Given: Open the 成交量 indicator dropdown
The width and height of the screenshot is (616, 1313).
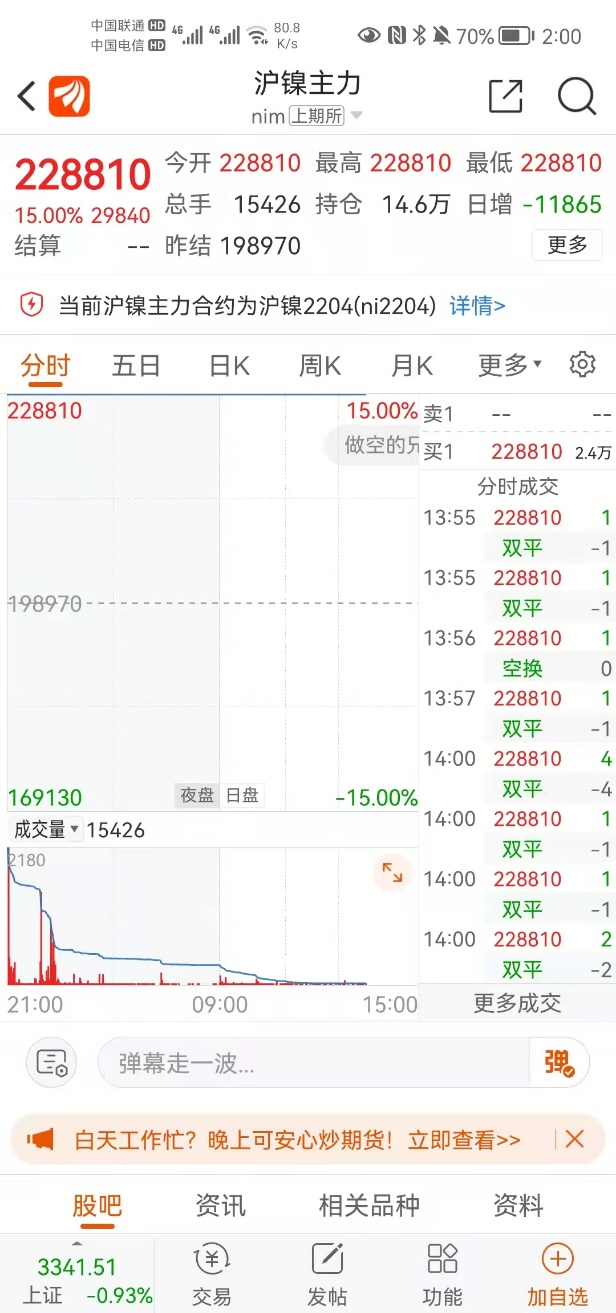Looking at the screenshot, I should (x=46, y=830).
